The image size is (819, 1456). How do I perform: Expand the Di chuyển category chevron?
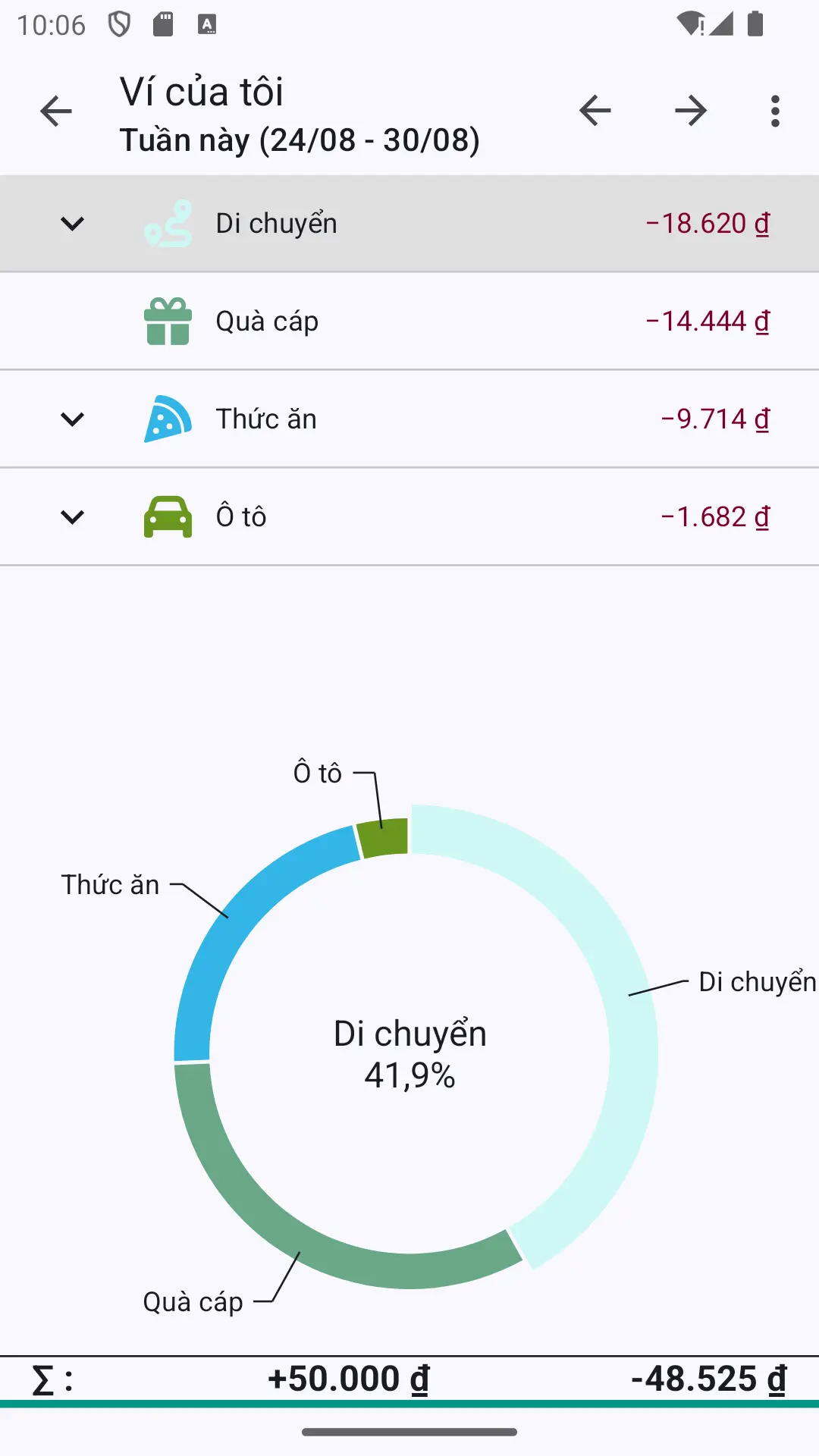(72, 224)
